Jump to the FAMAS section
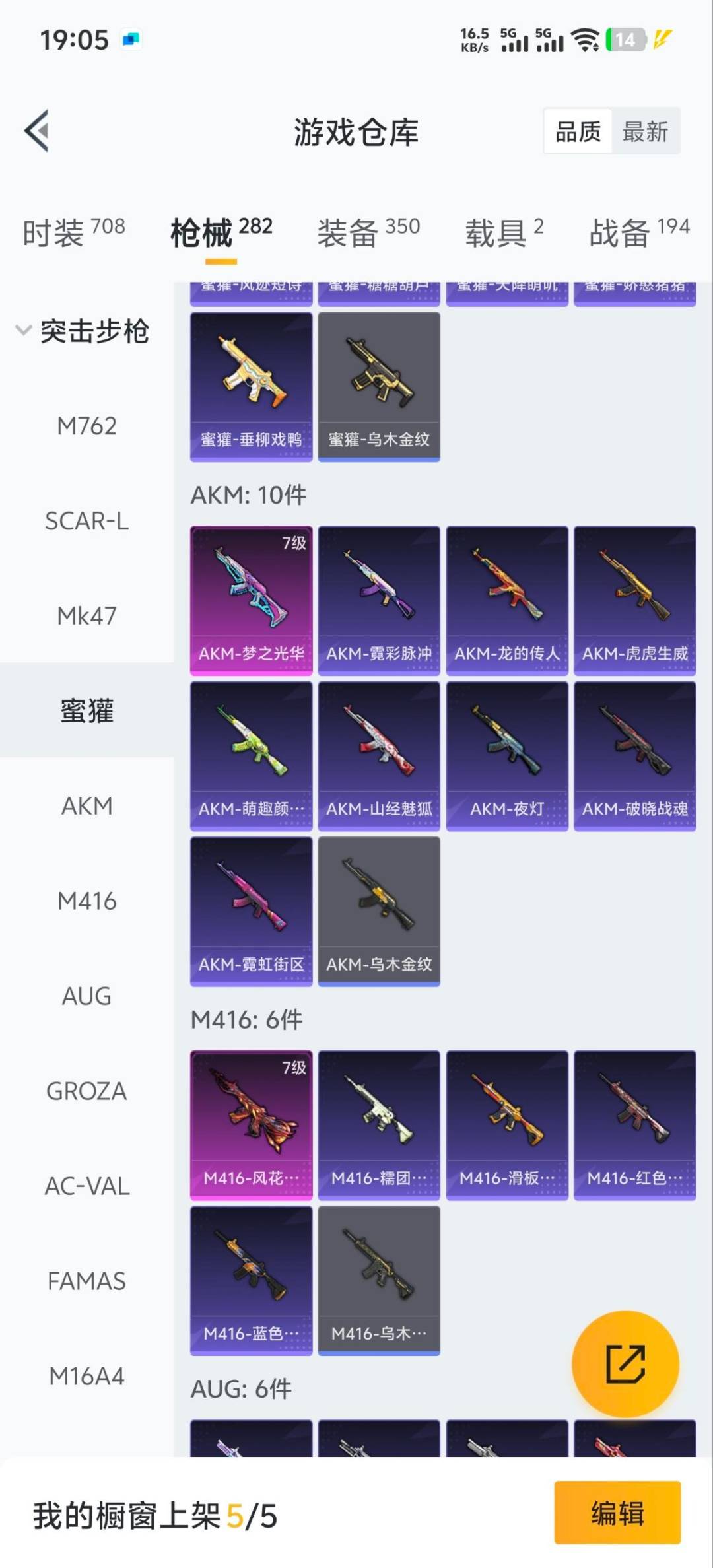This screenshot has width=713, height=1568. click(x=86, y=1281)
